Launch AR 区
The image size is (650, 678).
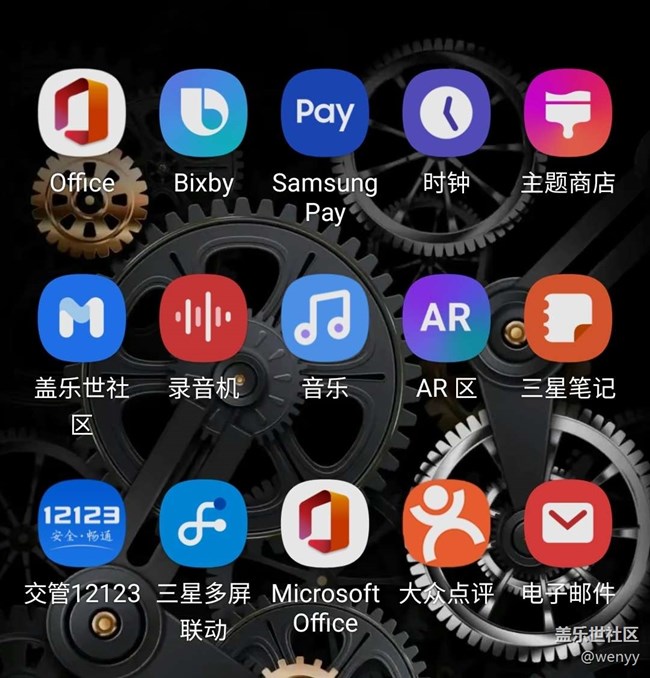[447, 318]
